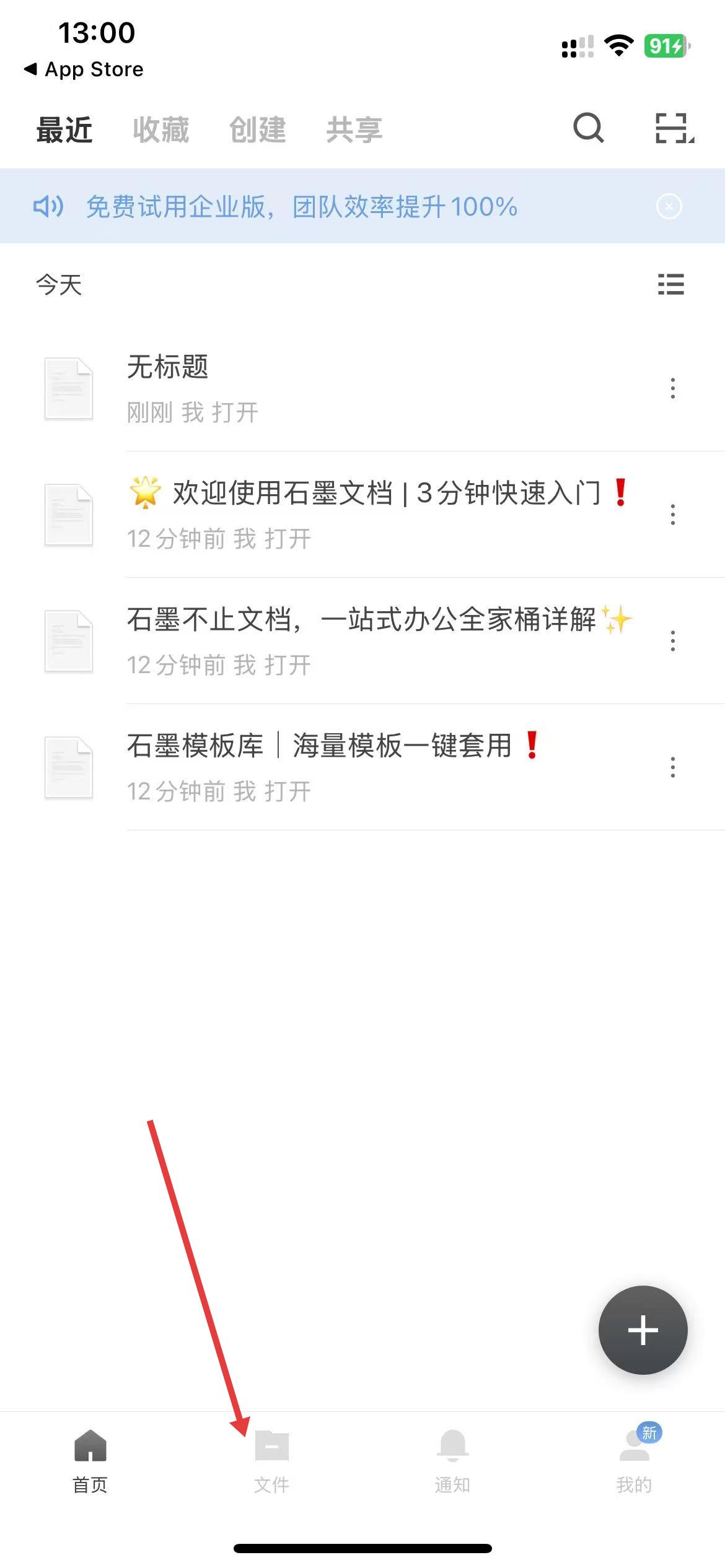This screenshot has height=1568, width=725.
Task: Toggle the list view layout icon
Action: [670, 285]
